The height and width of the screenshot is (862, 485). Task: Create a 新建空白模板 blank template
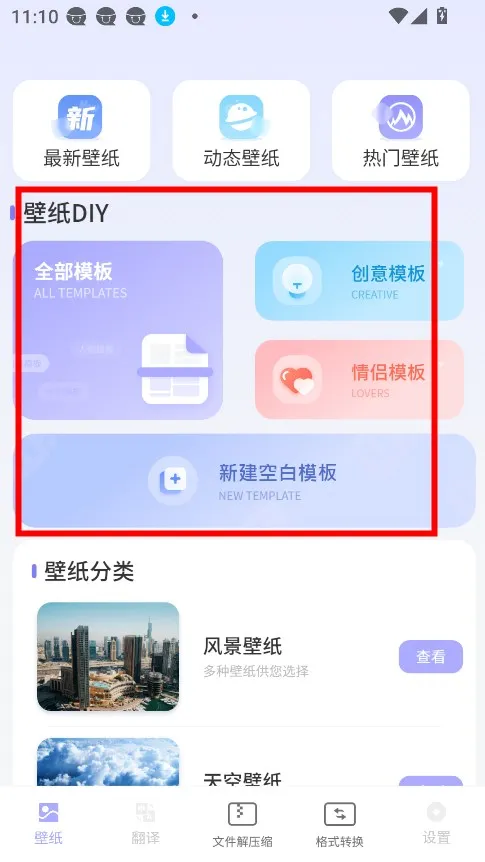click(x=244, y=480)
